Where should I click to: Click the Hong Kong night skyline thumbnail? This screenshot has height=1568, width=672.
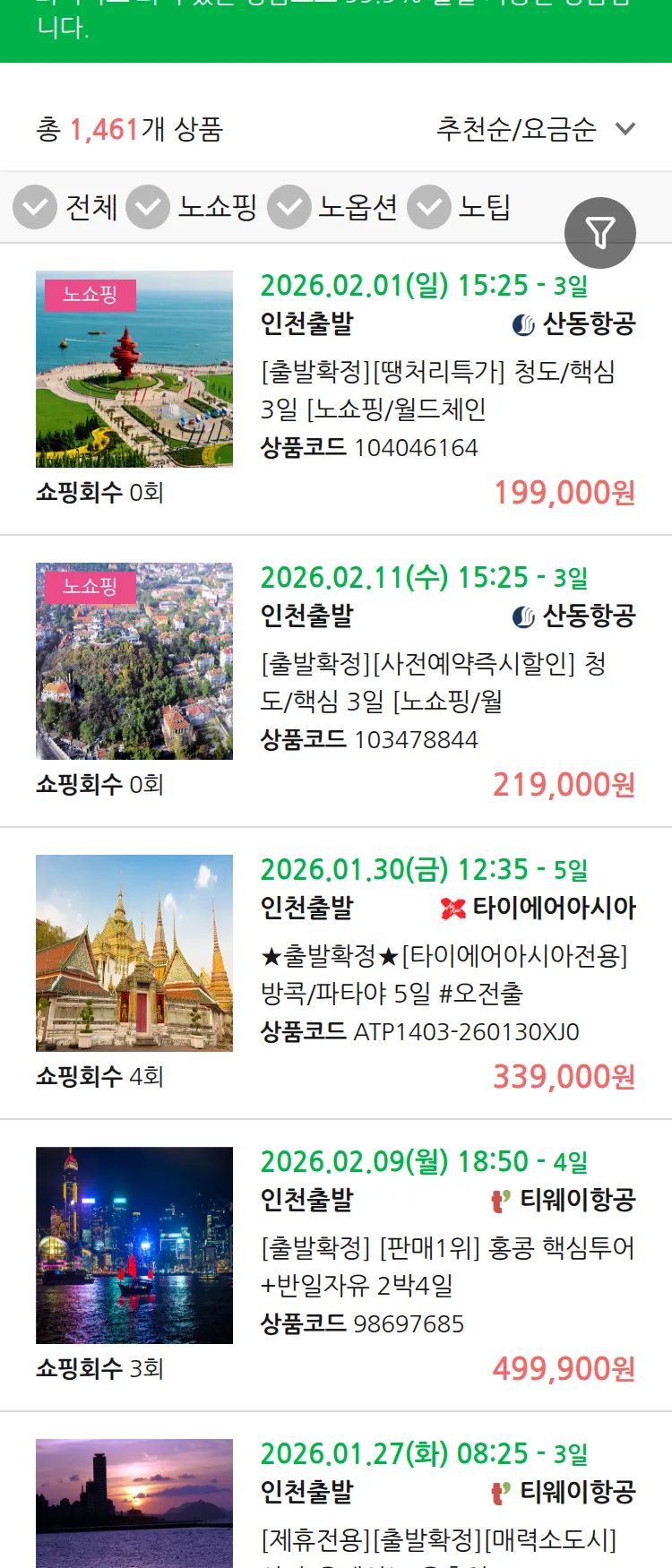[x=134, y=1245]
